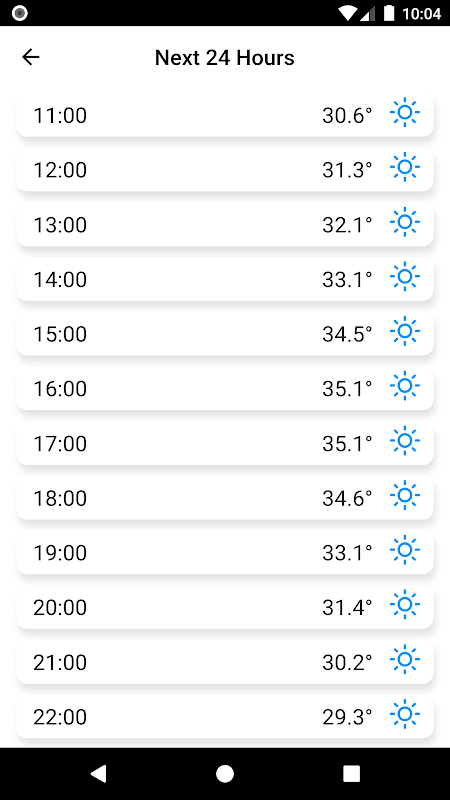Viewport: 450px width, 800px height.
Task: Open the recent apps overview
Action: pos(352,774)
